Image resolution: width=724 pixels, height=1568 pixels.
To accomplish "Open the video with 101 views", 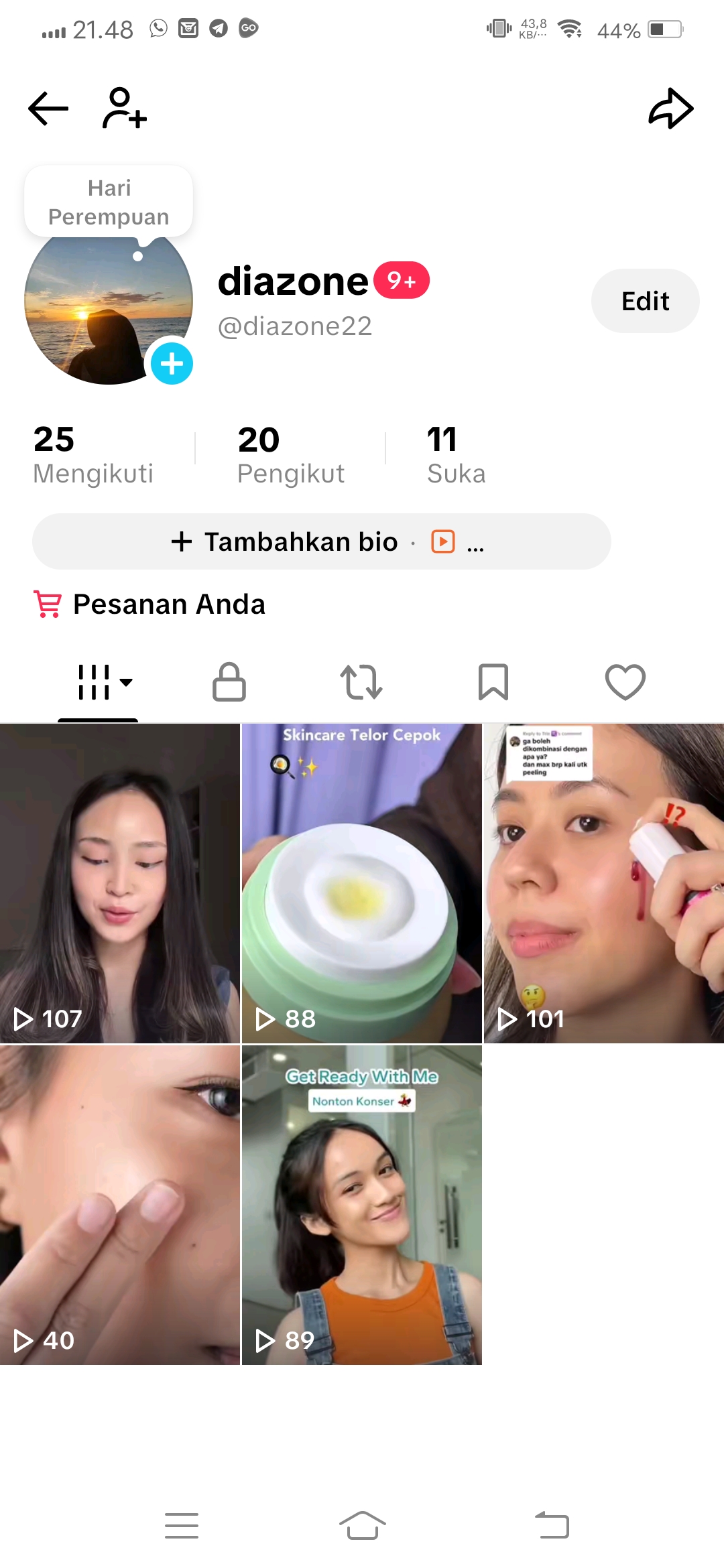I will (603, 883).
